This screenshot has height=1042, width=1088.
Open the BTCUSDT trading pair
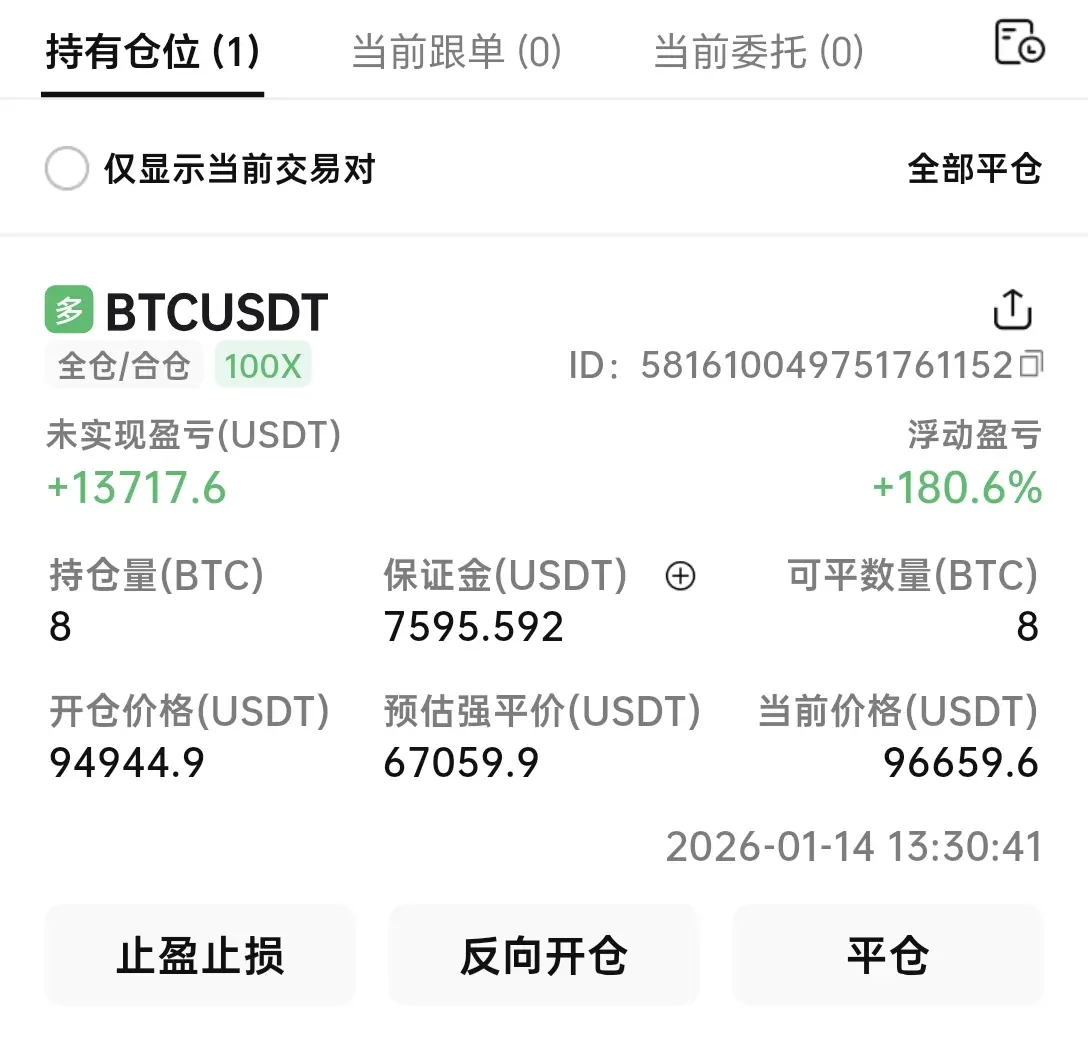point(216,312)
